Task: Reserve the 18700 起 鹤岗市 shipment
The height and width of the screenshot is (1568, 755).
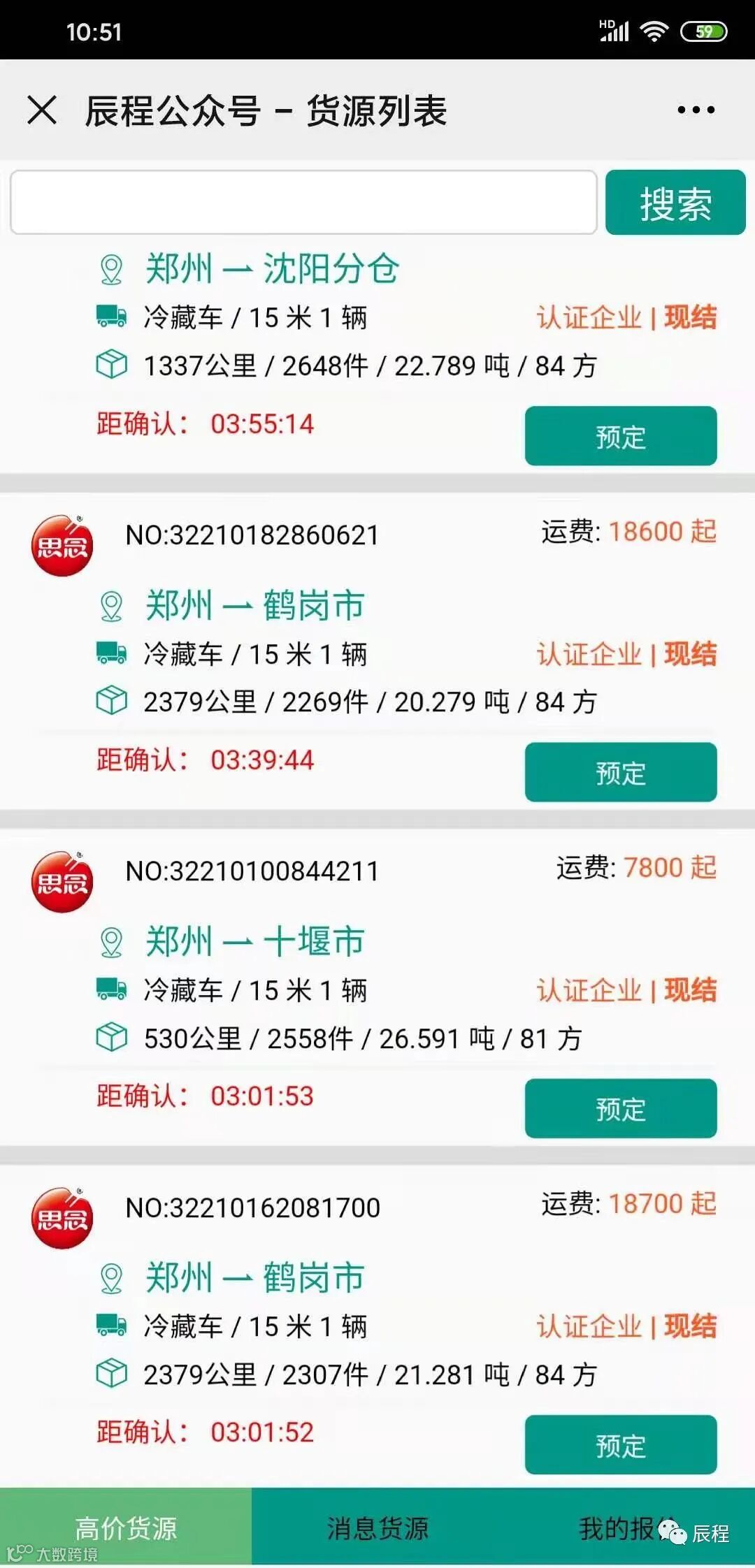Action: [x=620, y=1444]
